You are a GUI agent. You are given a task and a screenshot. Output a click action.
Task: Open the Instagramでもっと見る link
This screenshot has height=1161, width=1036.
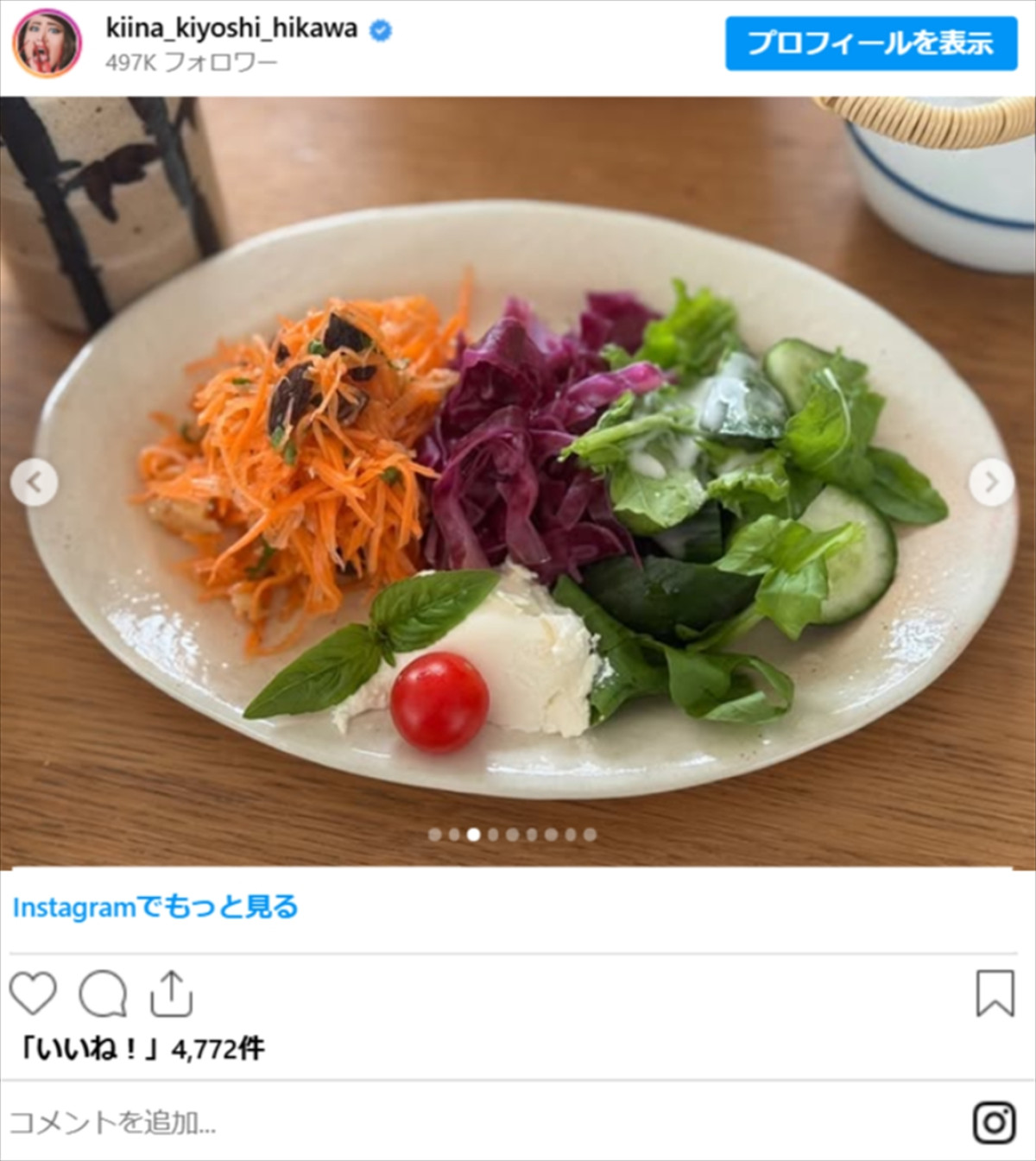tap(155, 907)
